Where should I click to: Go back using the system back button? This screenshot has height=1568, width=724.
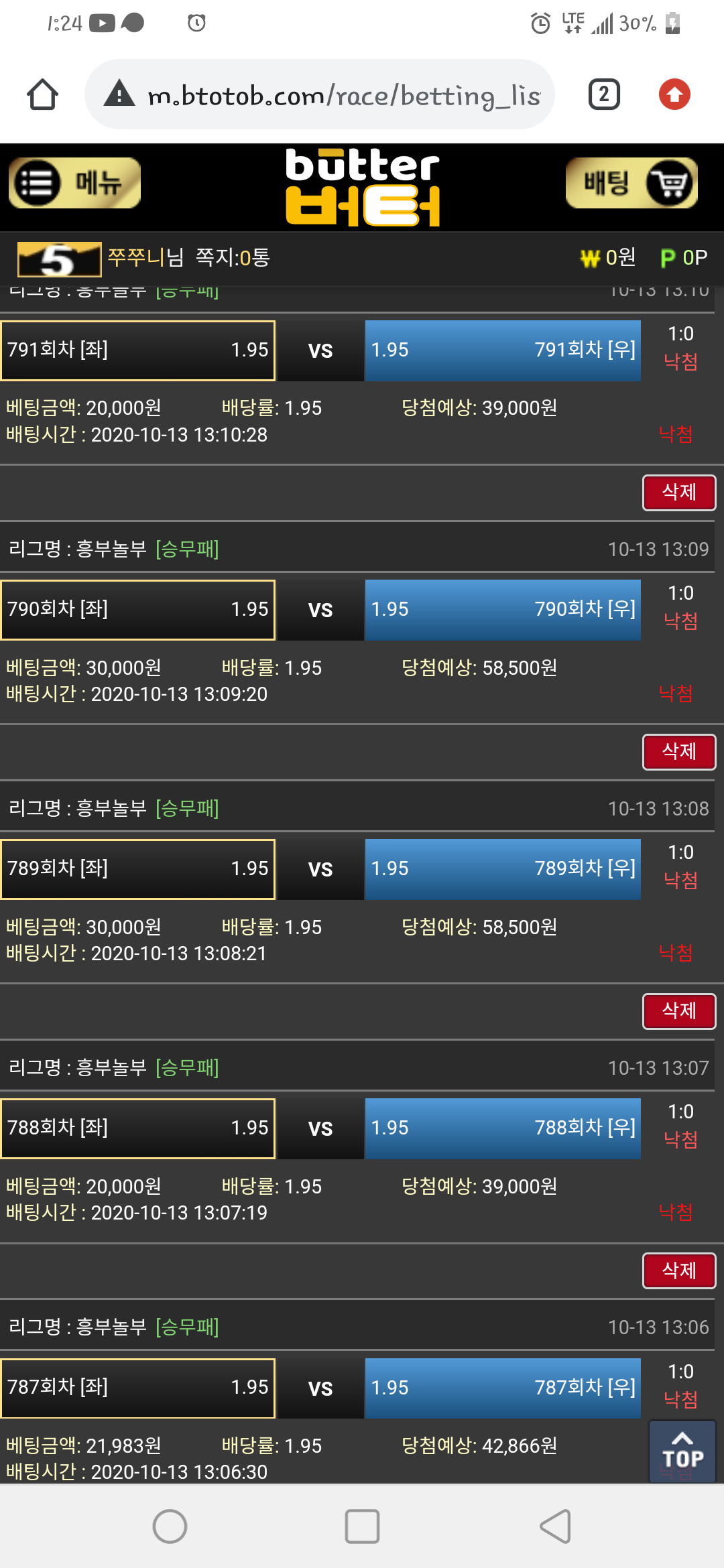click(x=555, y=1526)
